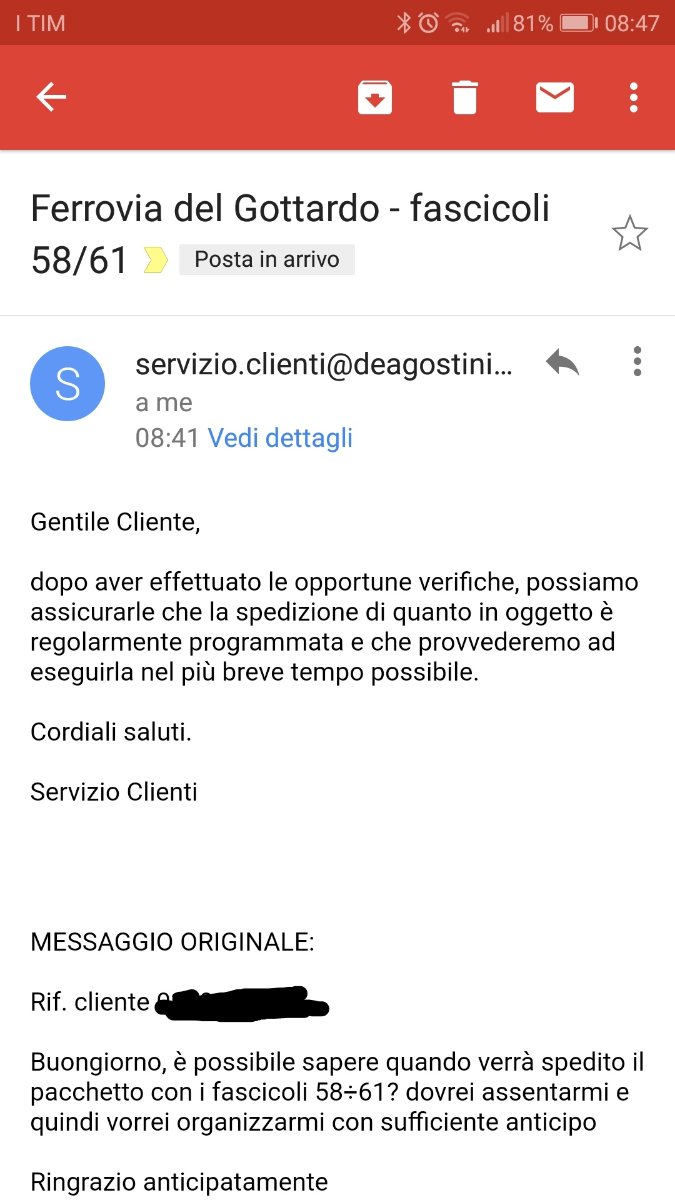Mark the email as unread
This screenshot has height=1200, width=675.
point(555,97)
